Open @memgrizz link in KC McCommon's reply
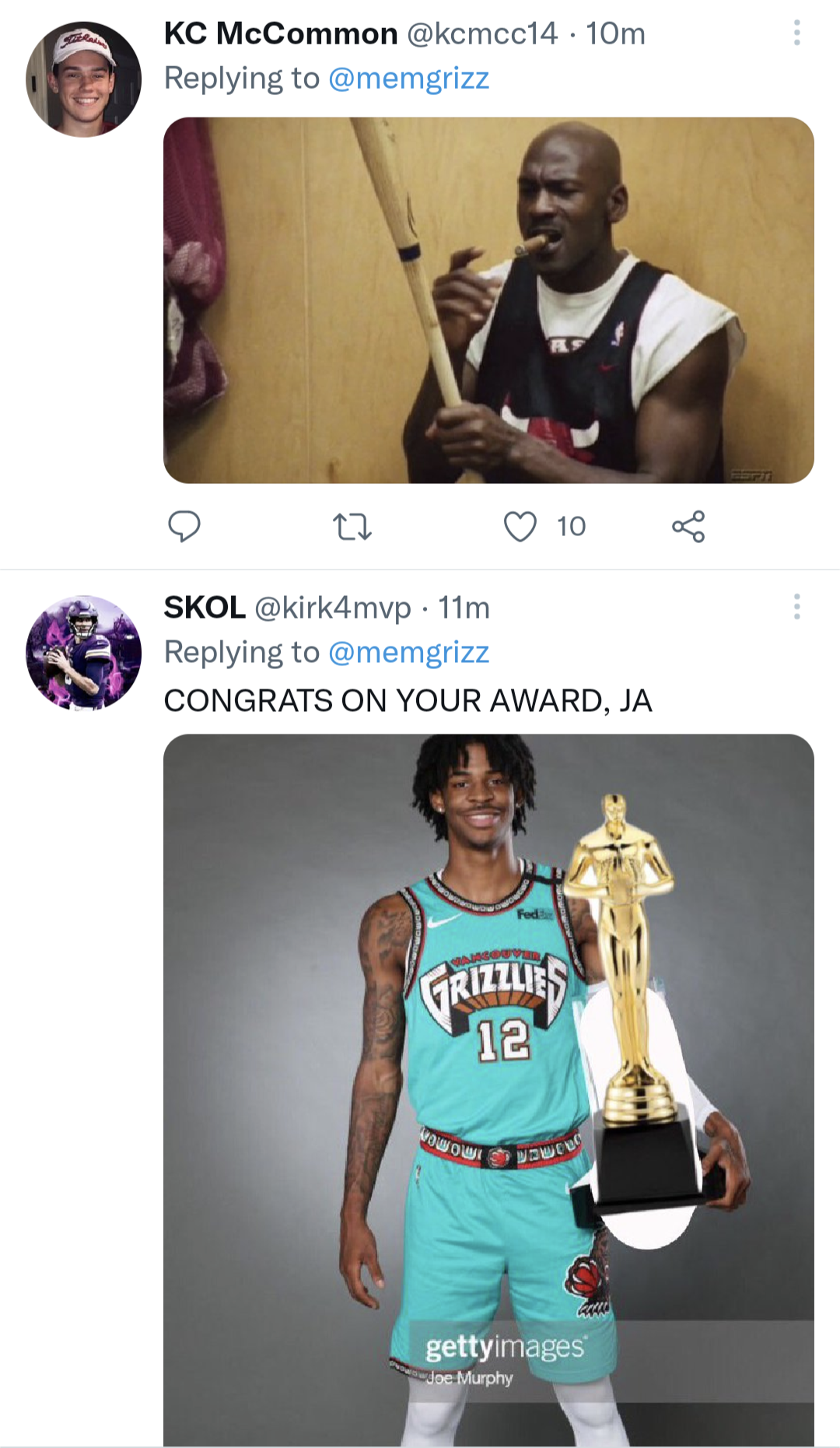This screenshot has height=1448, width=840. (x=408, y=79)
